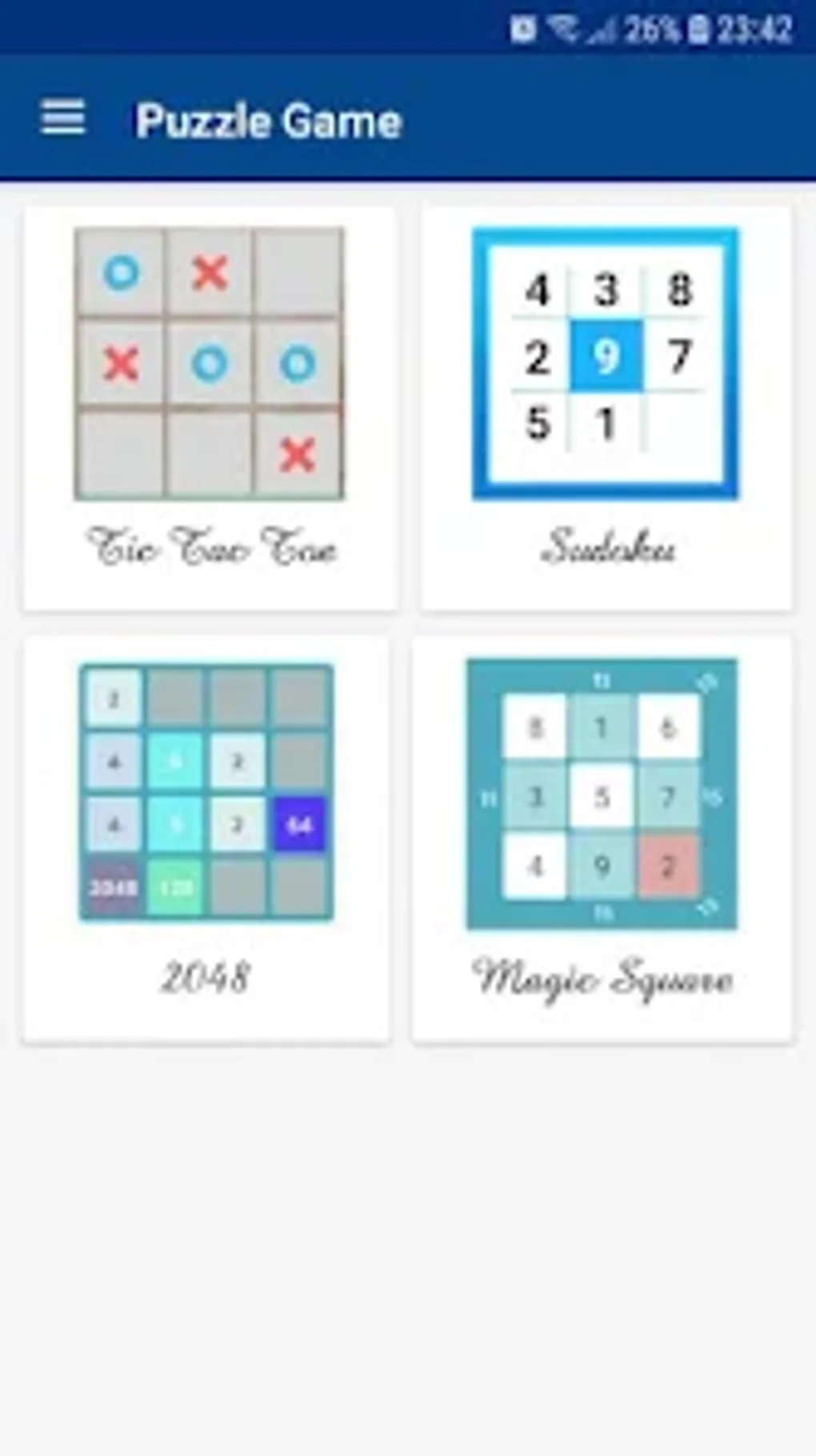Tap the battery percentage indicator
The image size is (816, 1456).
coord(653,26)
